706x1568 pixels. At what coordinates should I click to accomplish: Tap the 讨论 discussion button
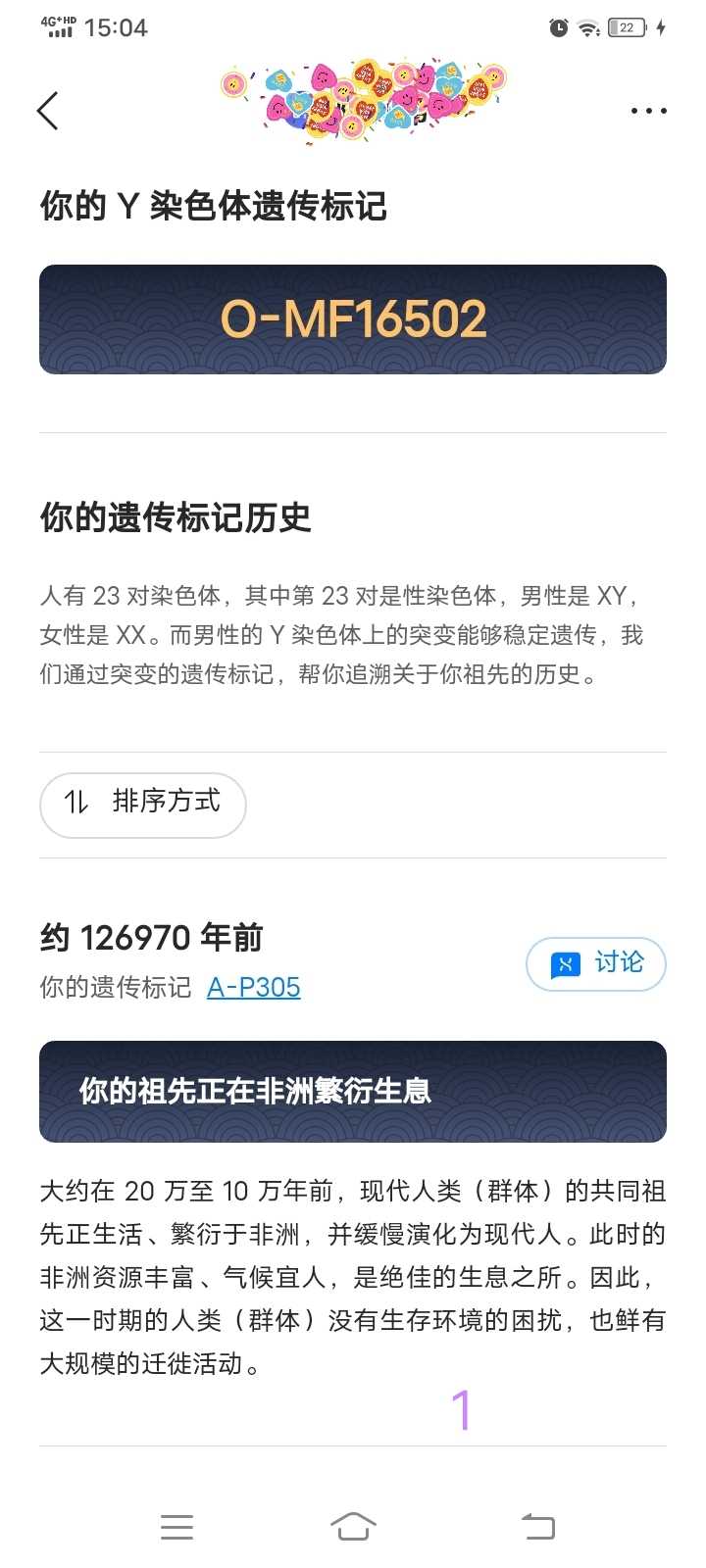pyautogui.click(x=596, y=964)
